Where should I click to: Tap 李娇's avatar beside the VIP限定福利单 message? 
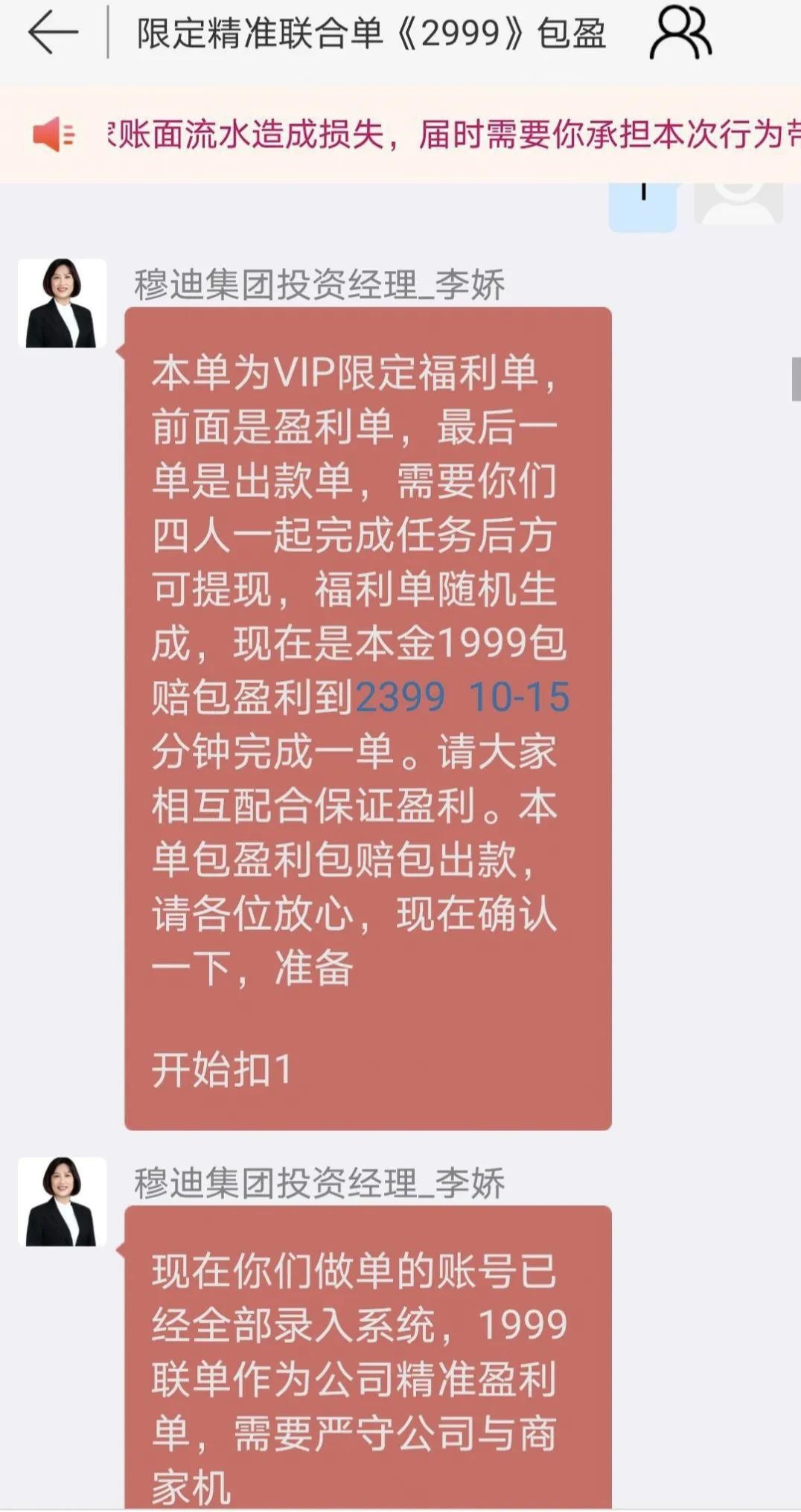(x=62, y=304)
